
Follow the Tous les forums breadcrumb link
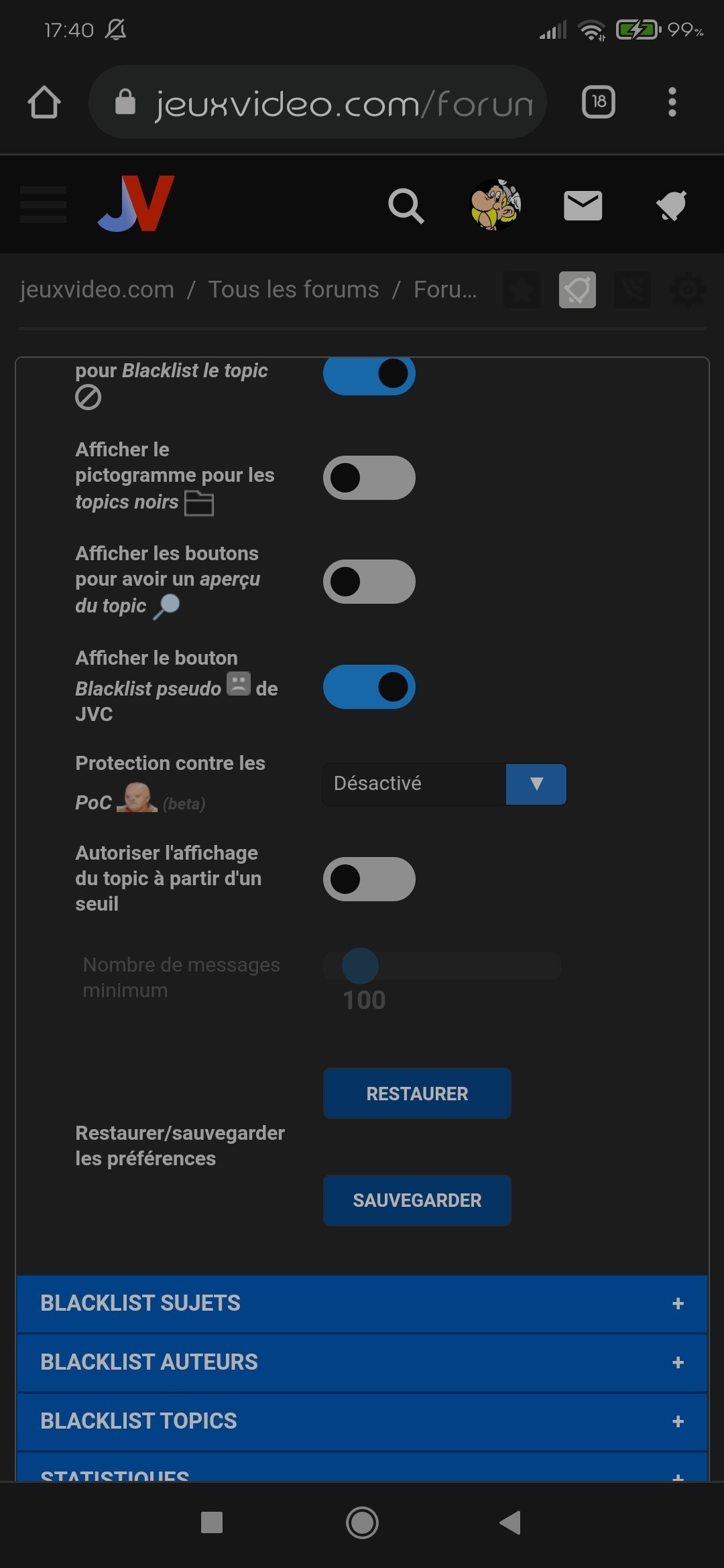(x=294, y=289)
